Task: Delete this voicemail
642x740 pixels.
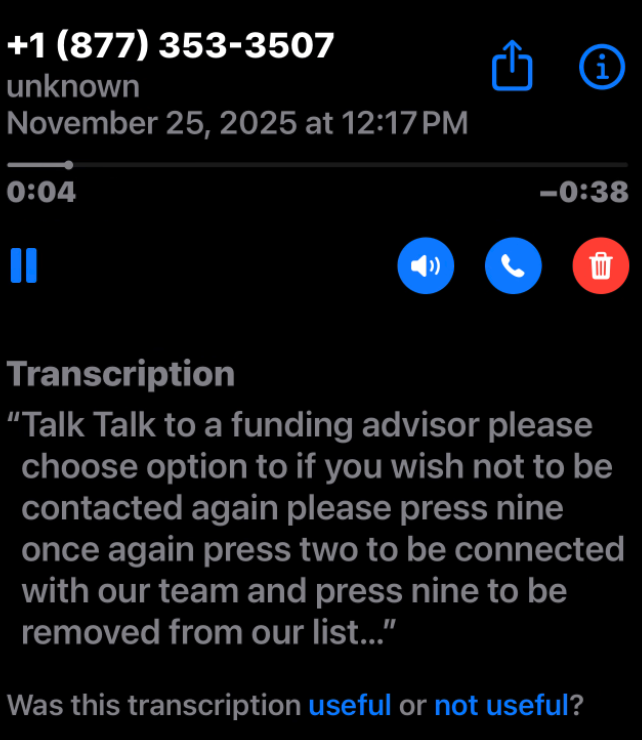Action: coord(601,266)
